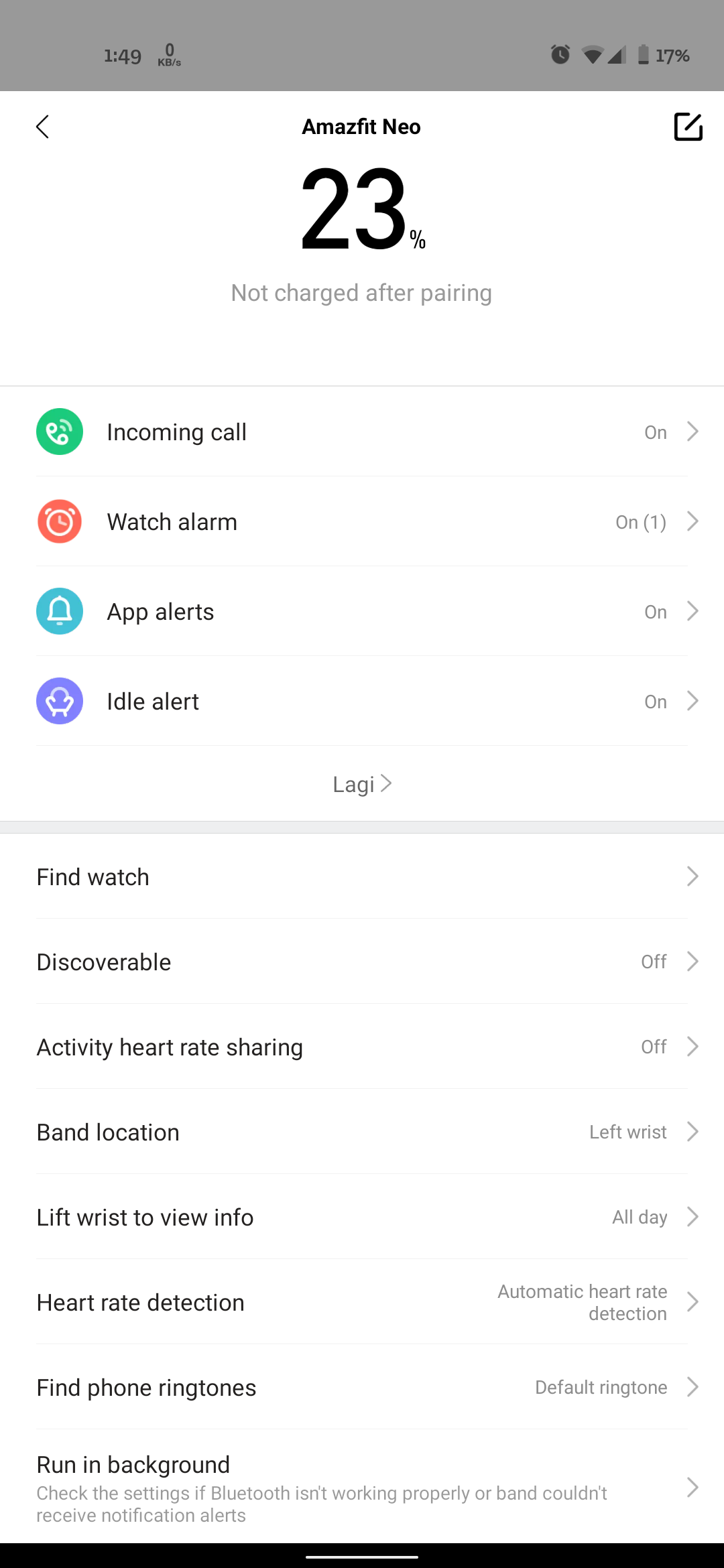The width and height of the screenshot is (724, 1568).
Task: Select Find watch
Action: tap(362, 877)
